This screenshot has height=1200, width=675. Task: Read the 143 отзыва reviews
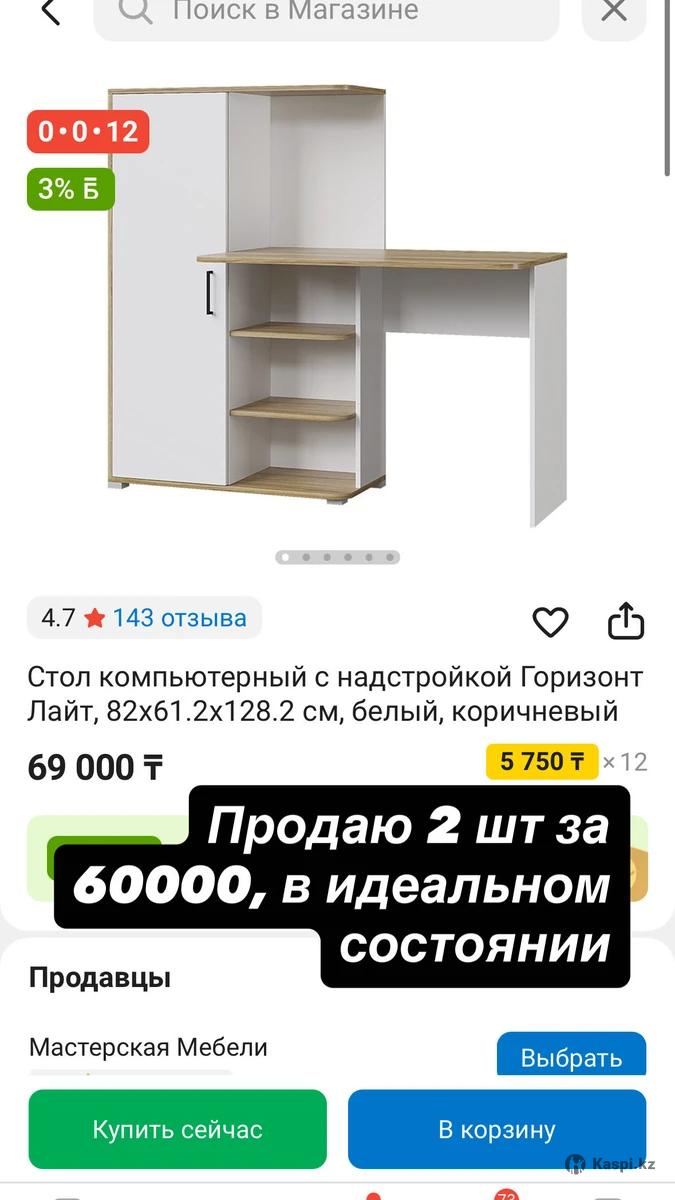coord(179,618)
